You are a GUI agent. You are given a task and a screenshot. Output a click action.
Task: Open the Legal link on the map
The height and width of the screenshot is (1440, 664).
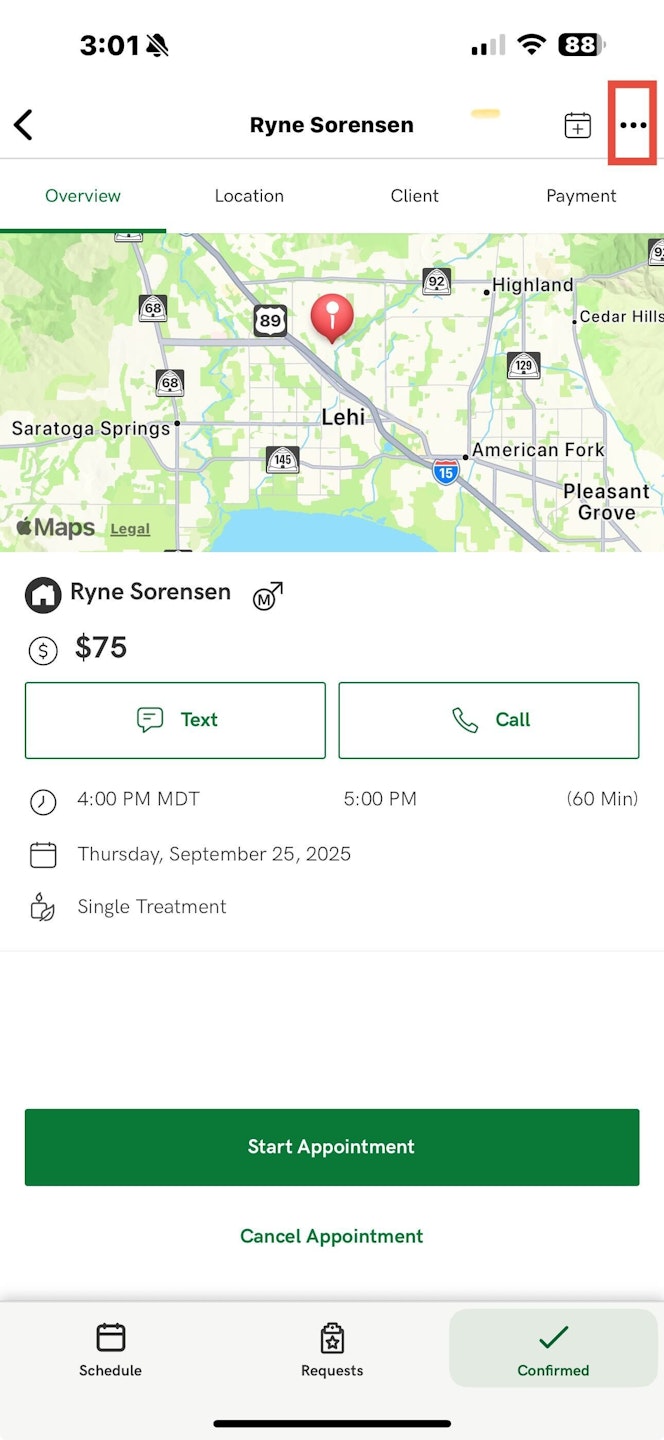130,529
